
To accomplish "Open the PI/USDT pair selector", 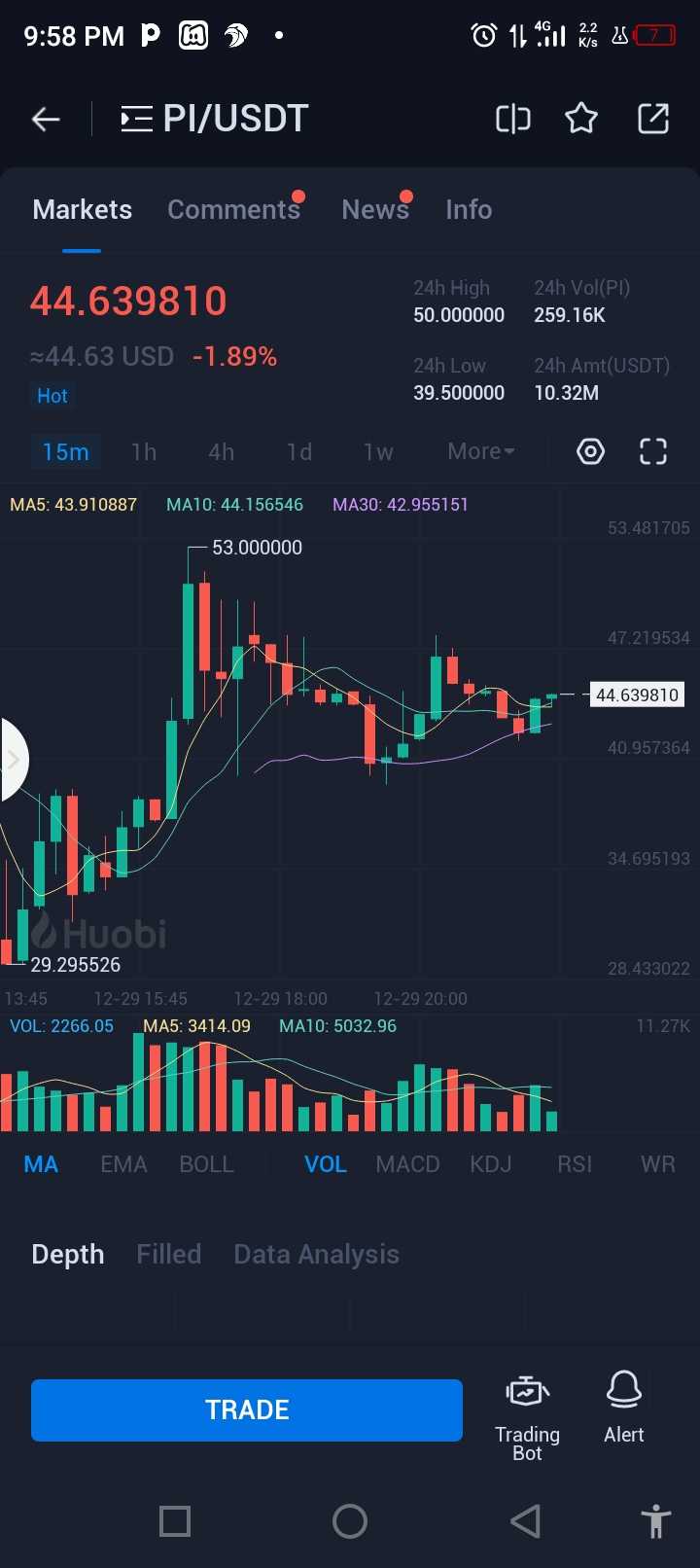I will click(214, 120).
